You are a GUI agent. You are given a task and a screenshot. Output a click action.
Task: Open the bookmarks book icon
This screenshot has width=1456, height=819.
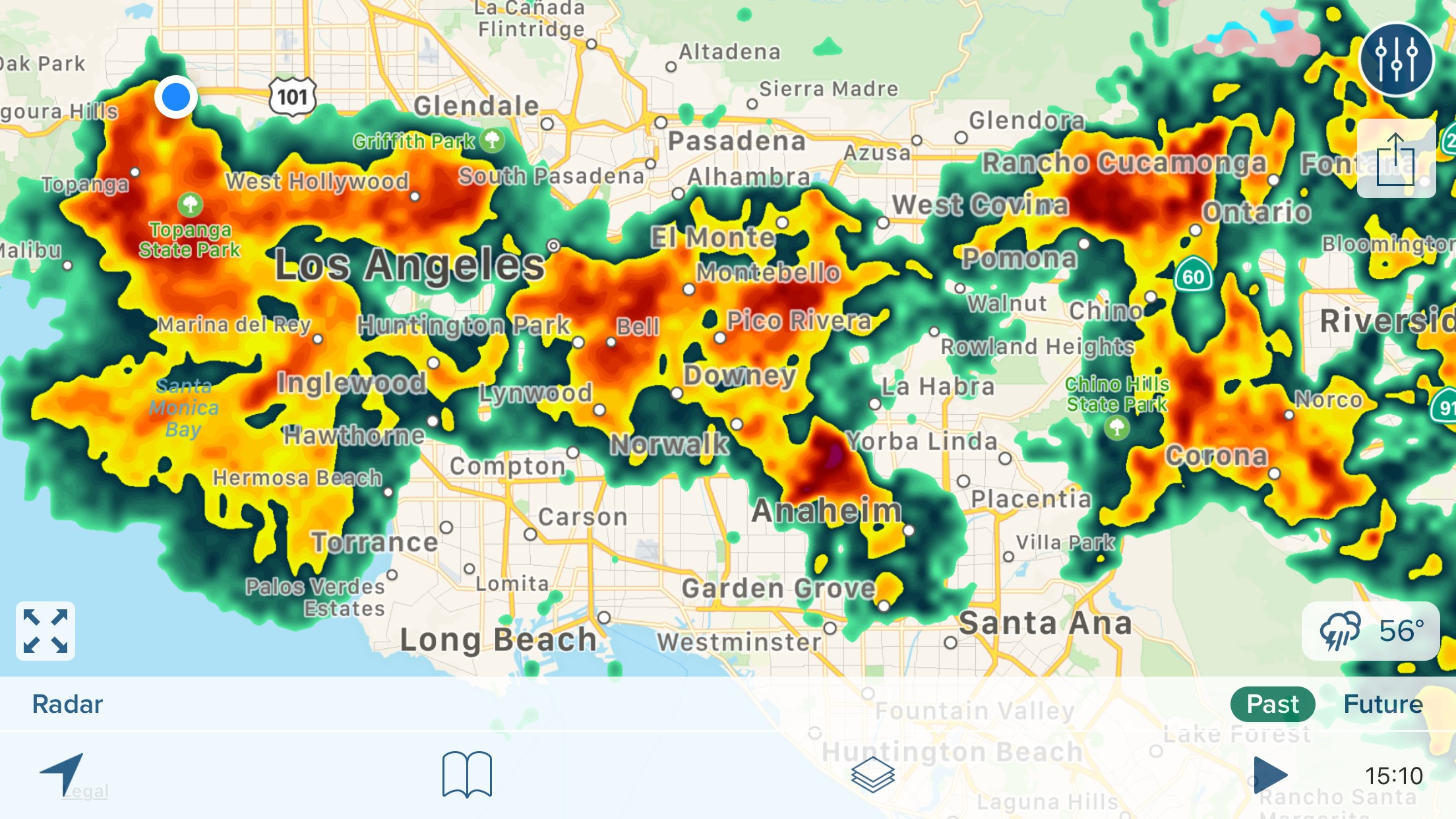(467, 774)
